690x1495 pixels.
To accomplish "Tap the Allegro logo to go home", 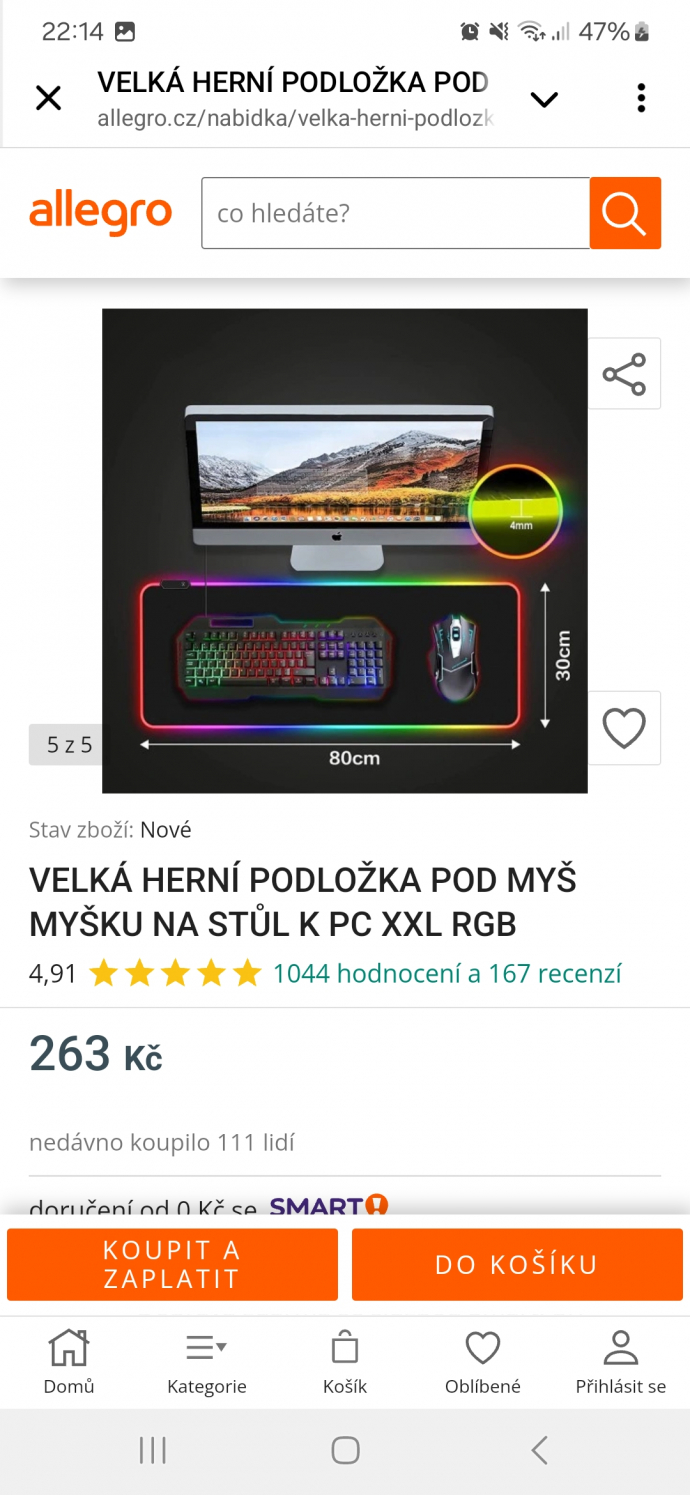I will point(100,213).
